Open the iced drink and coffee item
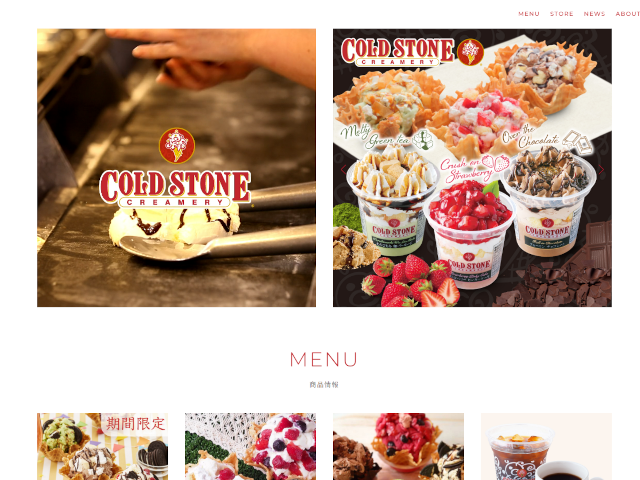The width and height of the screenshot is (640, 480). pyautogui.click(x=546, y=446)
